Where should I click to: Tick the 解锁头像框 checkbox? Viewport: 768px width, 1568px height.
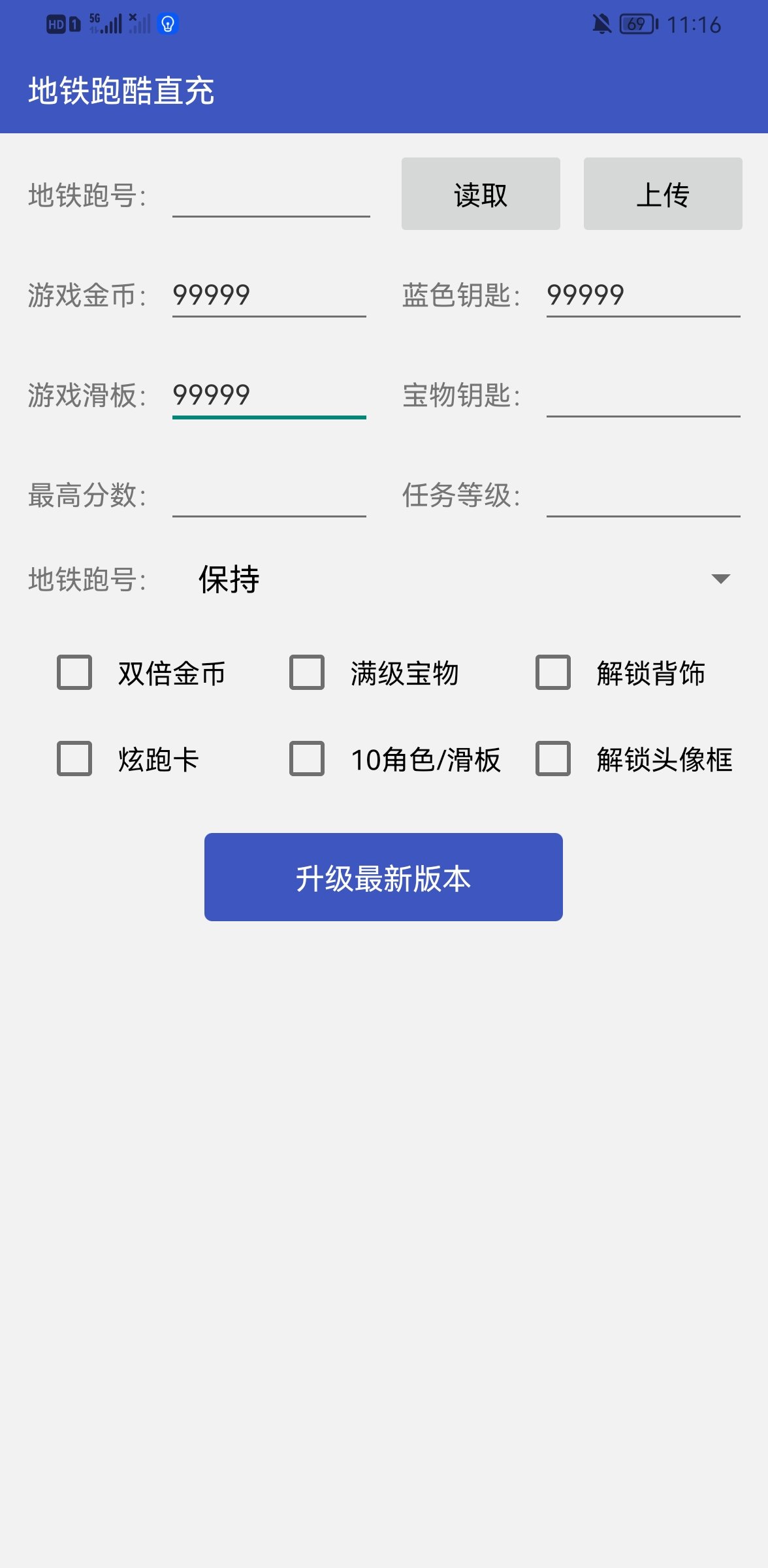tap(553, 759)
